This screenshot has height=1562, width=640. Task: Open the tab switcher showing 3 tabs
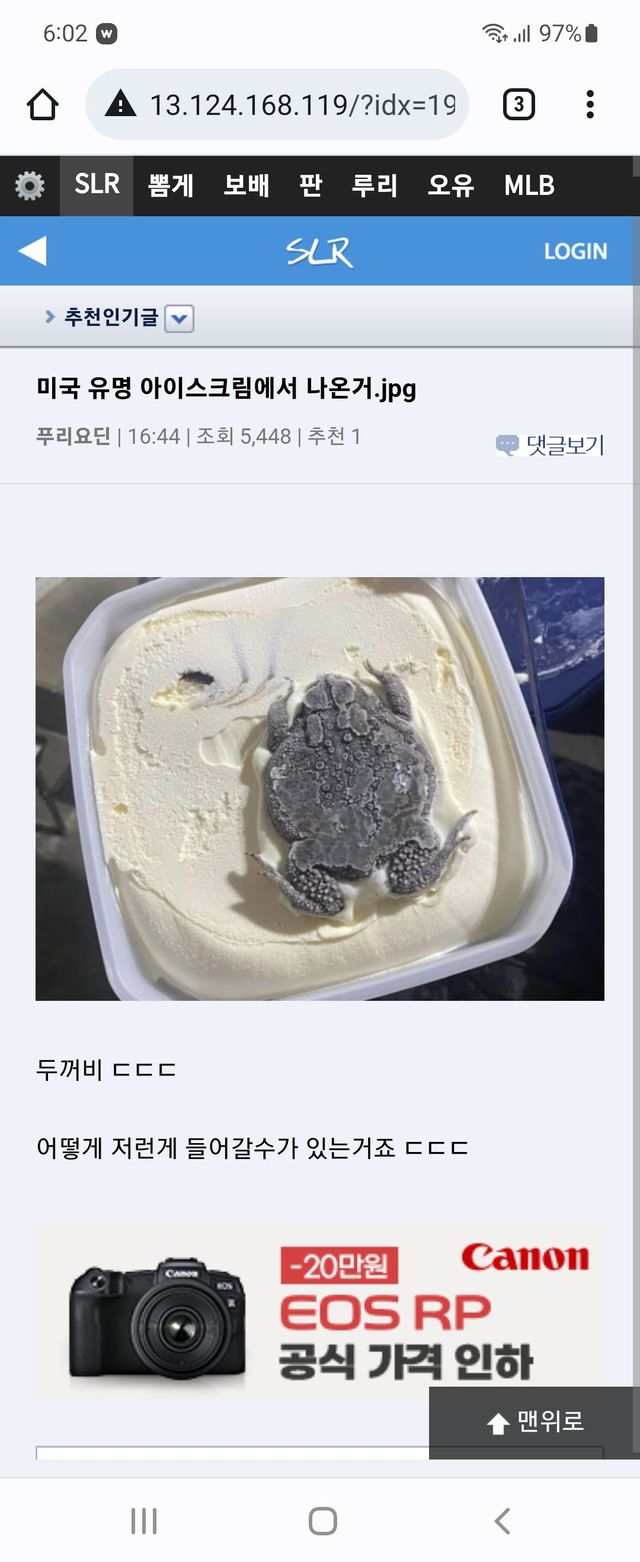[x=518, y=104]
